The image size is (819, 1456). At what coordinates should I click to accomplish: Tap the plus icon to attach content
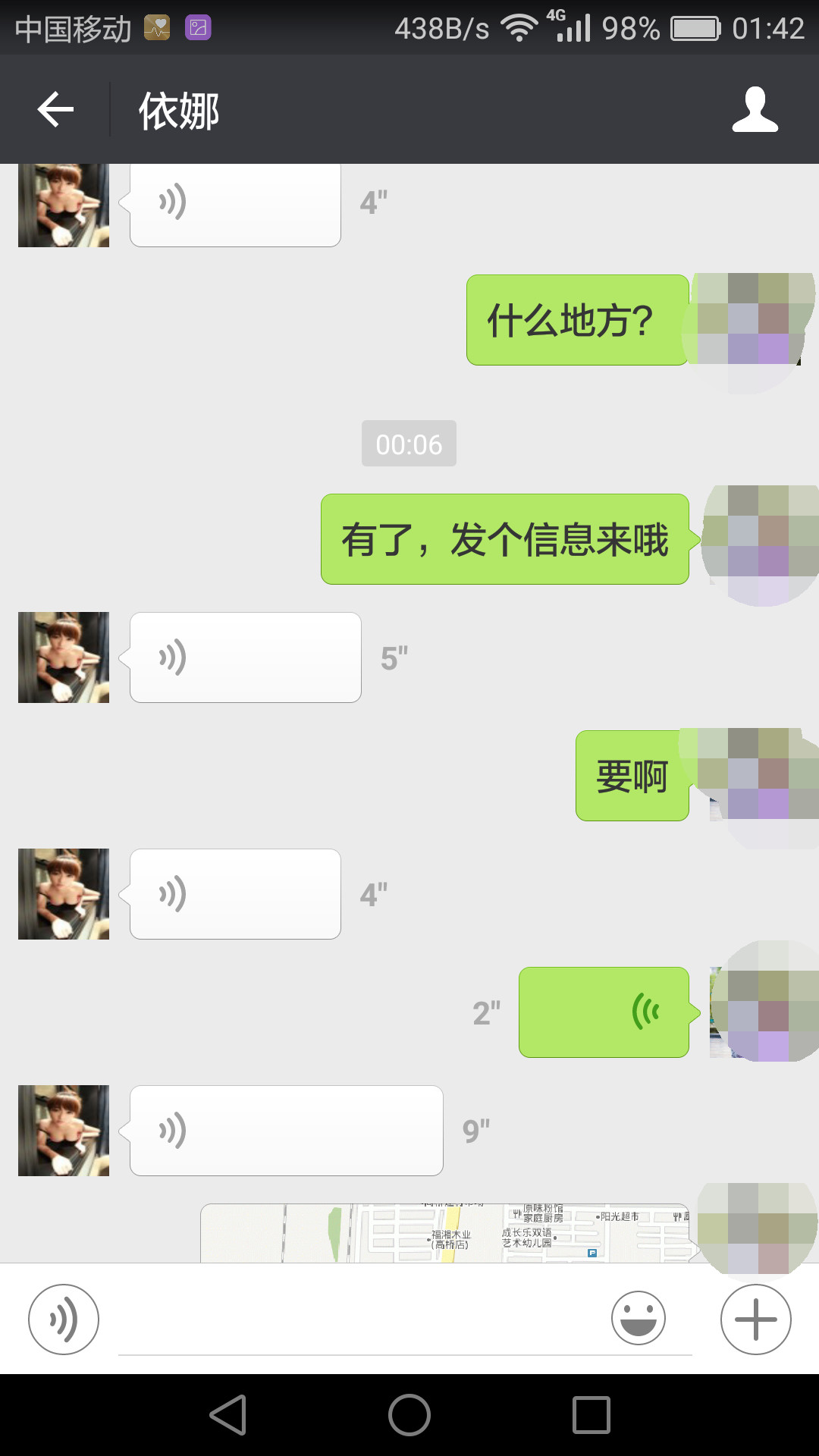click(755, 1319)
